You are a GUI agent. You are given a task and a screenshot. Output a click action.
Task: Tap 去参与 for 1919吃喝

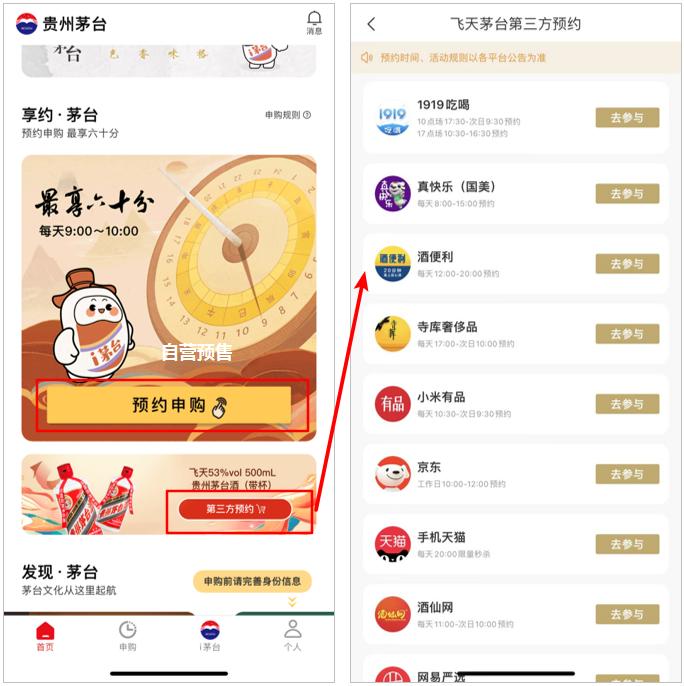[x=627, y=118]
